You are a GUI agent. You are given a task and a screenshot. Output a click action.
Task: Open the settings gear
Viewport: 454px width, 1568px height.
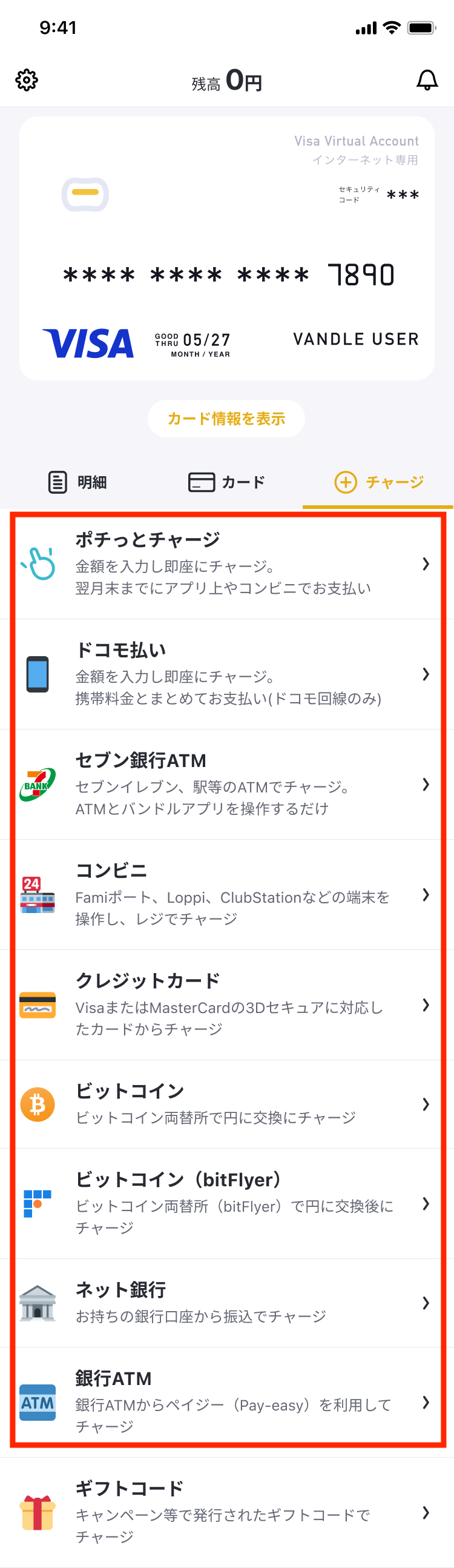tap(27, 80)
